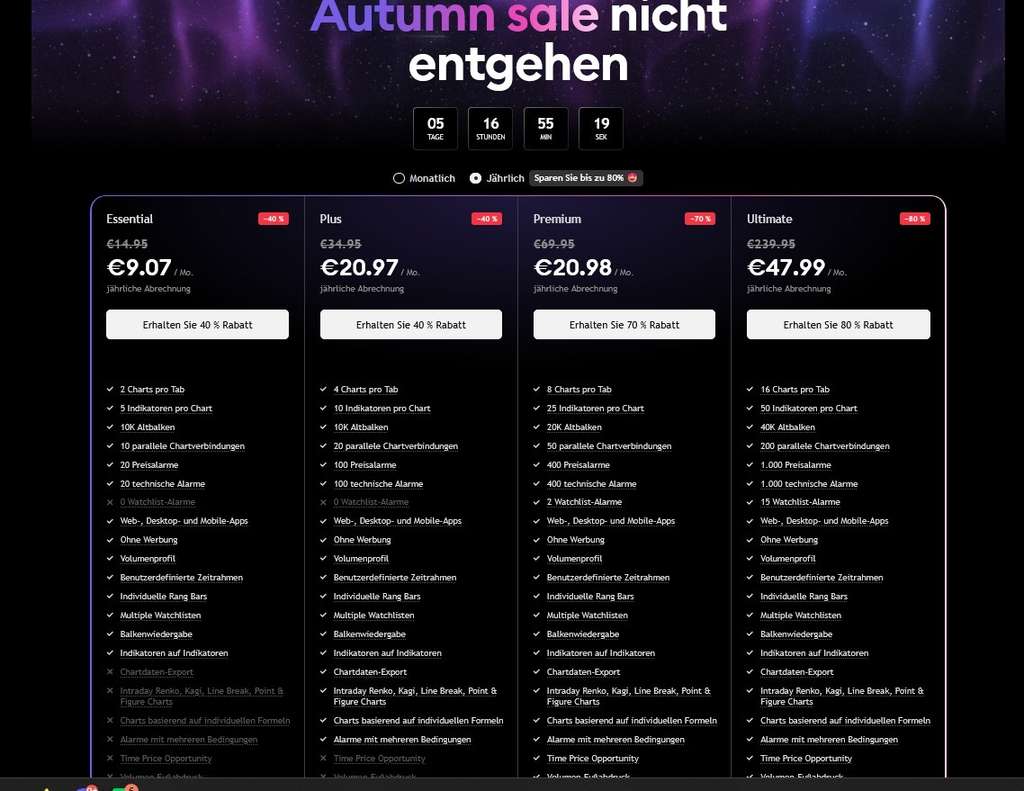Open 15 Watchlist-Alarme info in Ultimate
1024x791 pixels.
800,502
